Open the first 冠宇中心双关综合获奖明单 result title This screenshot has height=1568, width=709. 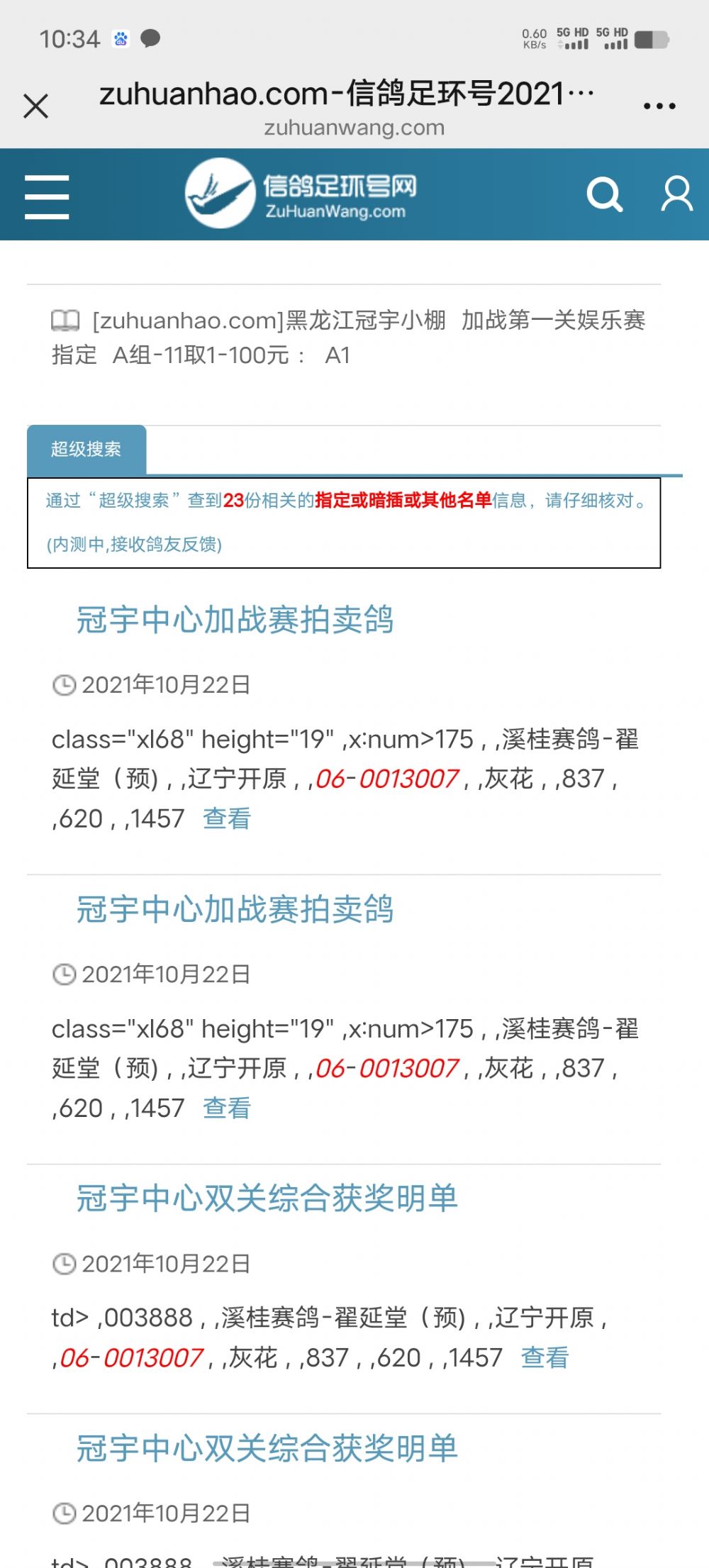pyautogui.click(x=267, y=1199)
